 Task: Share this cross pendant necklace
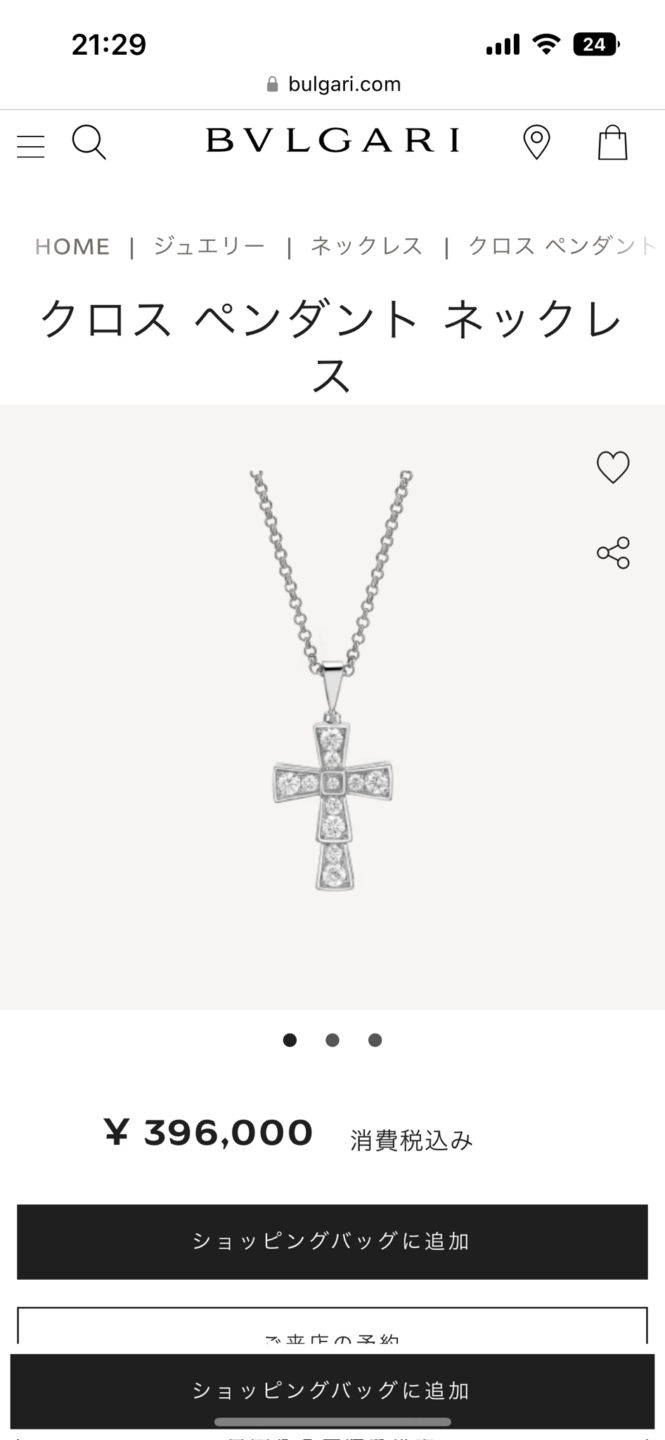click(613, 552)
